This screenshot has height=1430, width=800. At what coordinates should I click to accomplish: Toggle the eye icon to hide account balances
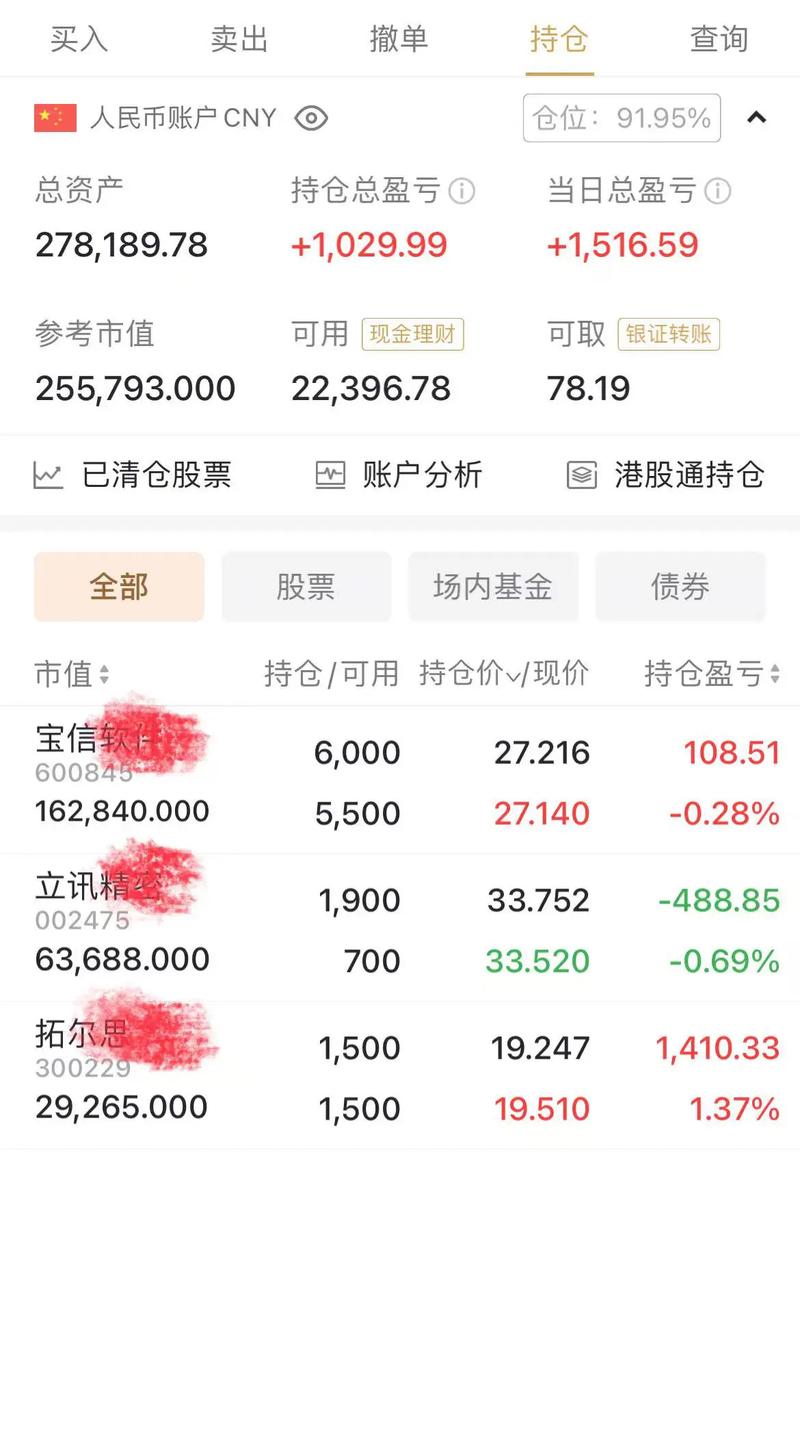coord(311,117)
